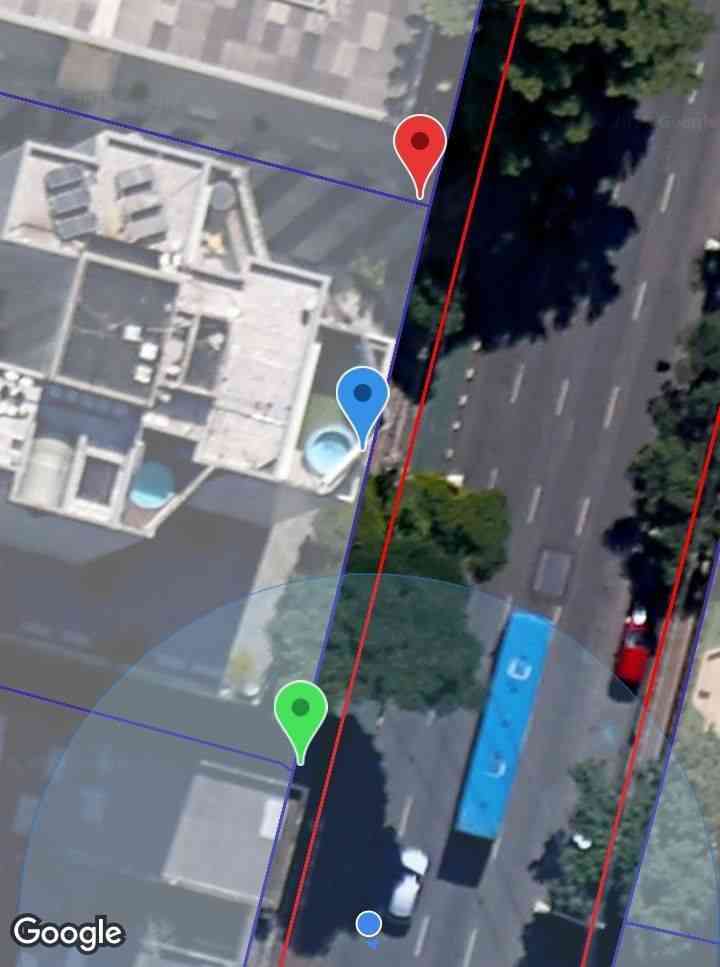Select the blue map marker
This screenshot has height=967, width=720.
(x=362, y=397)
